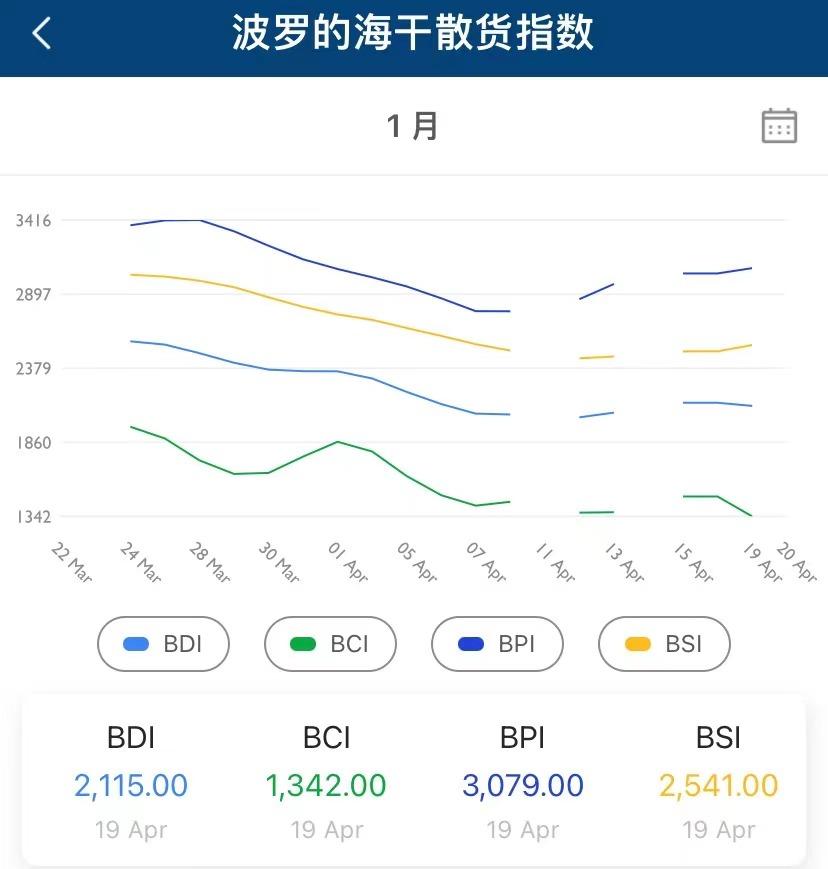Select the BPI summary column
This screenshot has width=828, height=869.
[524, 785]
